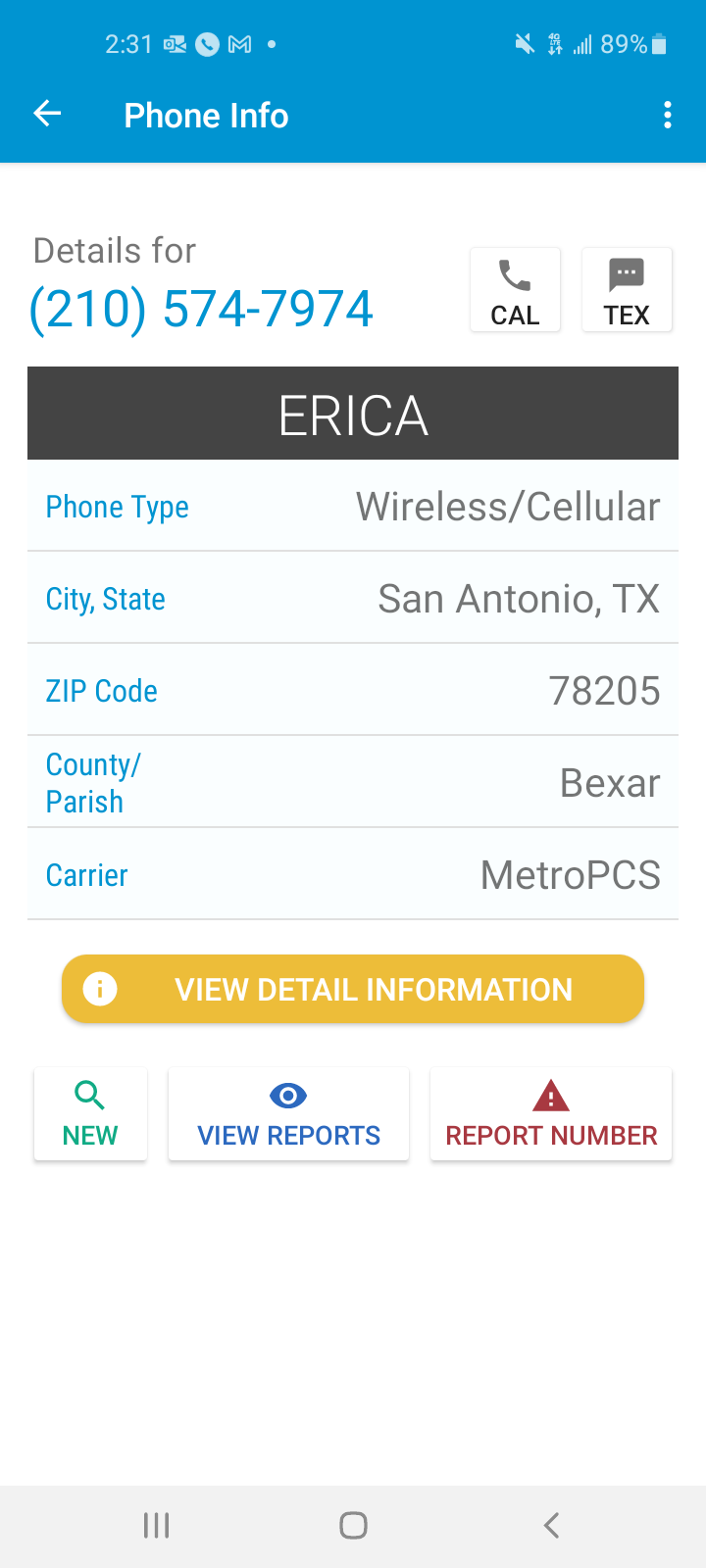Report this number

click(551, 1114)
